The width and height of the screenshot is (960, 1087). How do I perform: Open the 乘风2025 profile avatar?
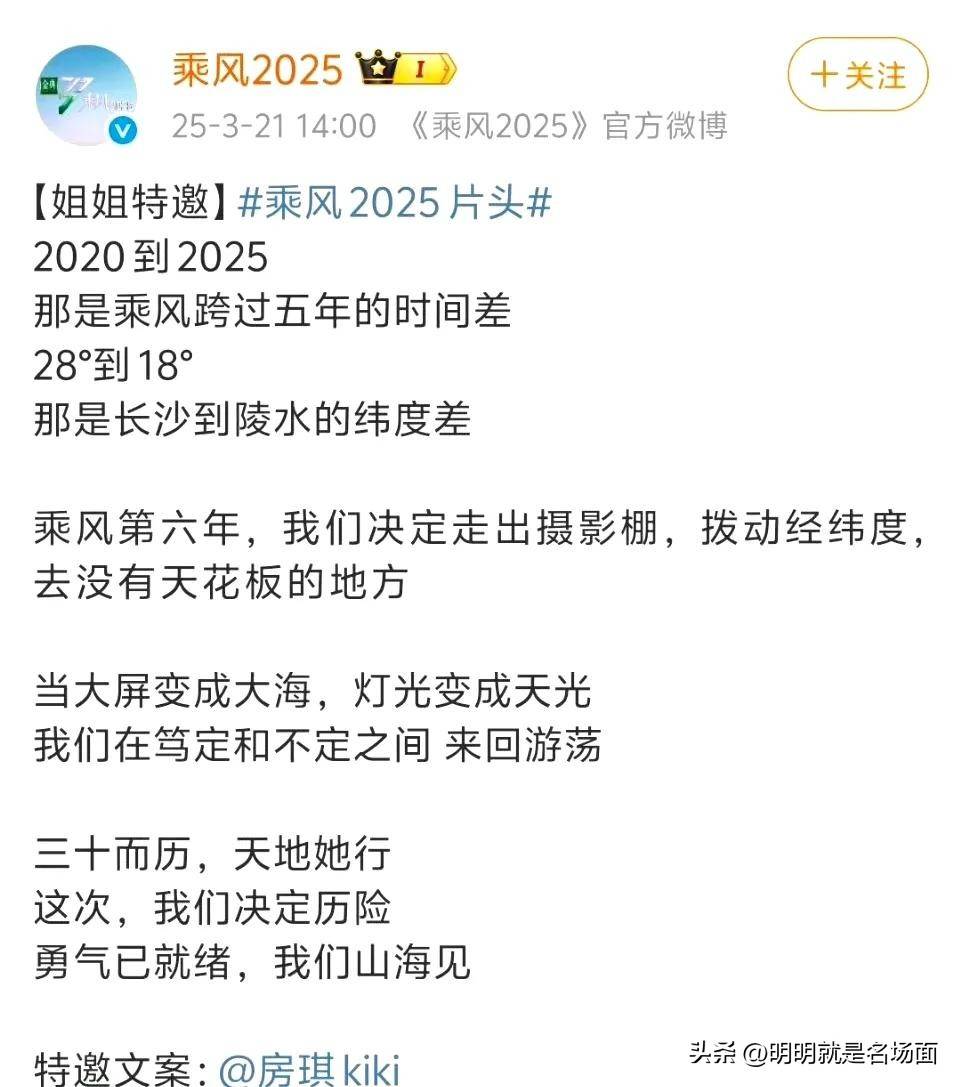coord(87,96)
